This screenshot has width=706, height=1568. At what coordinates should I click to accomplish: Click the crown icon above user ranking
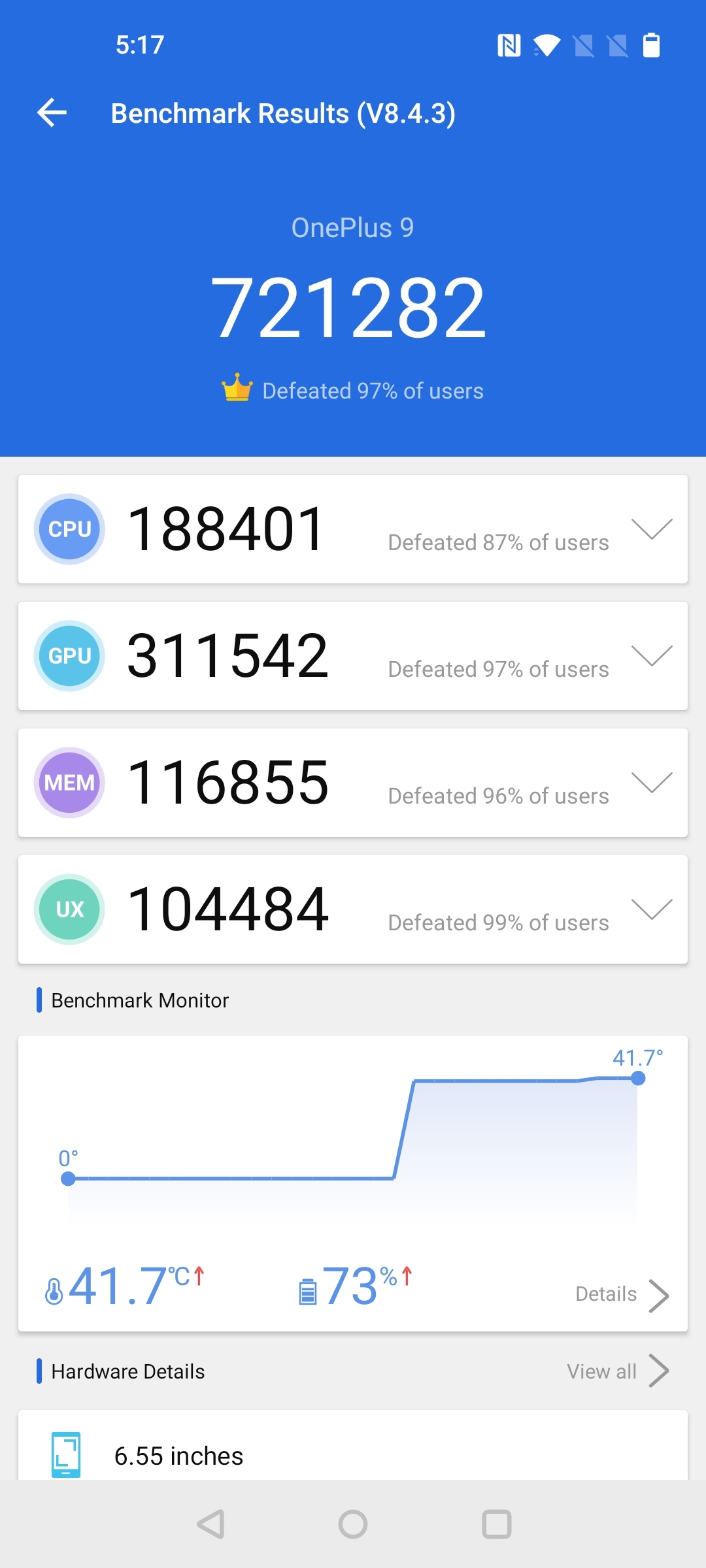[237, 388]
